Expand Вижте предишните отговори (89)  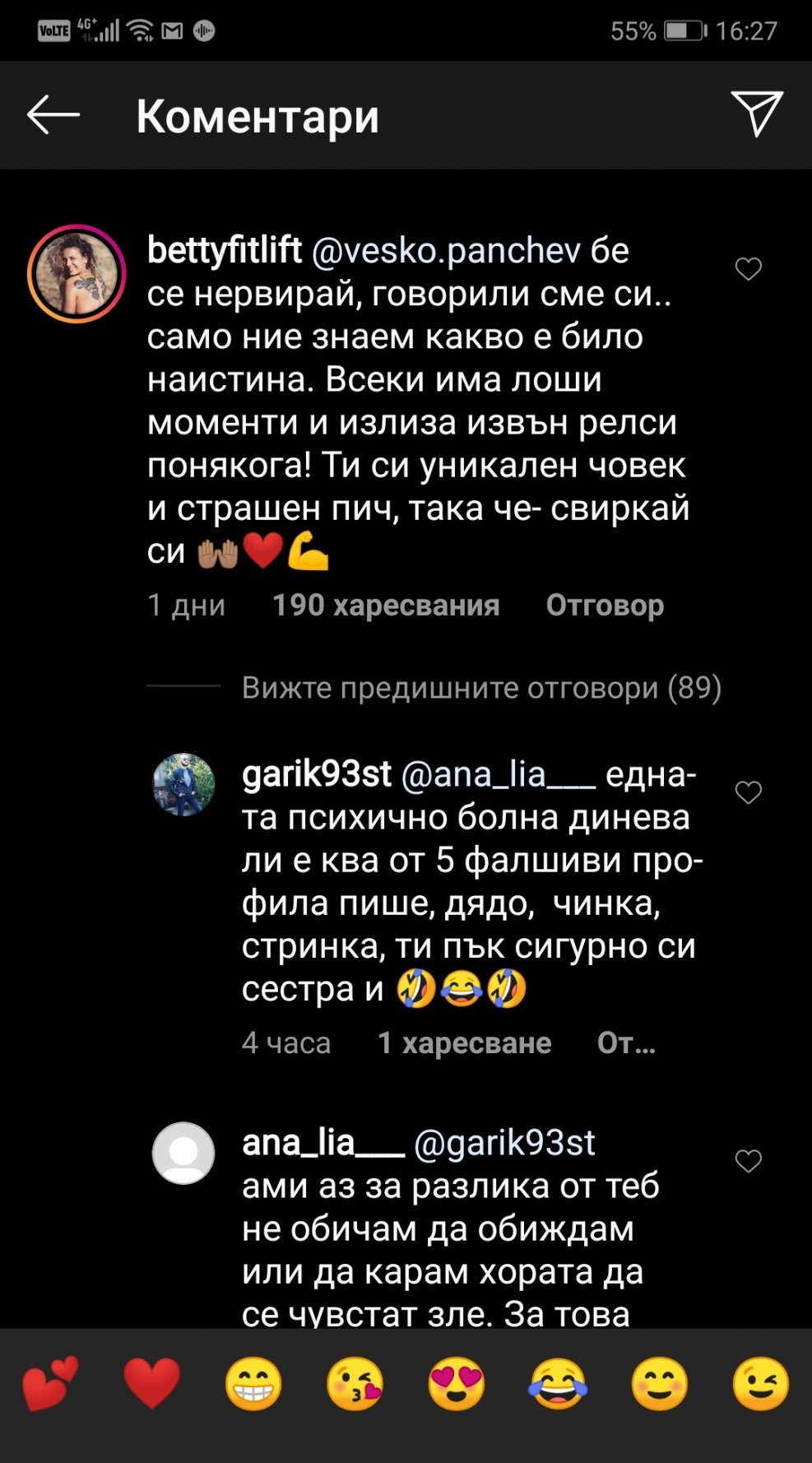[x=481, y=687]
